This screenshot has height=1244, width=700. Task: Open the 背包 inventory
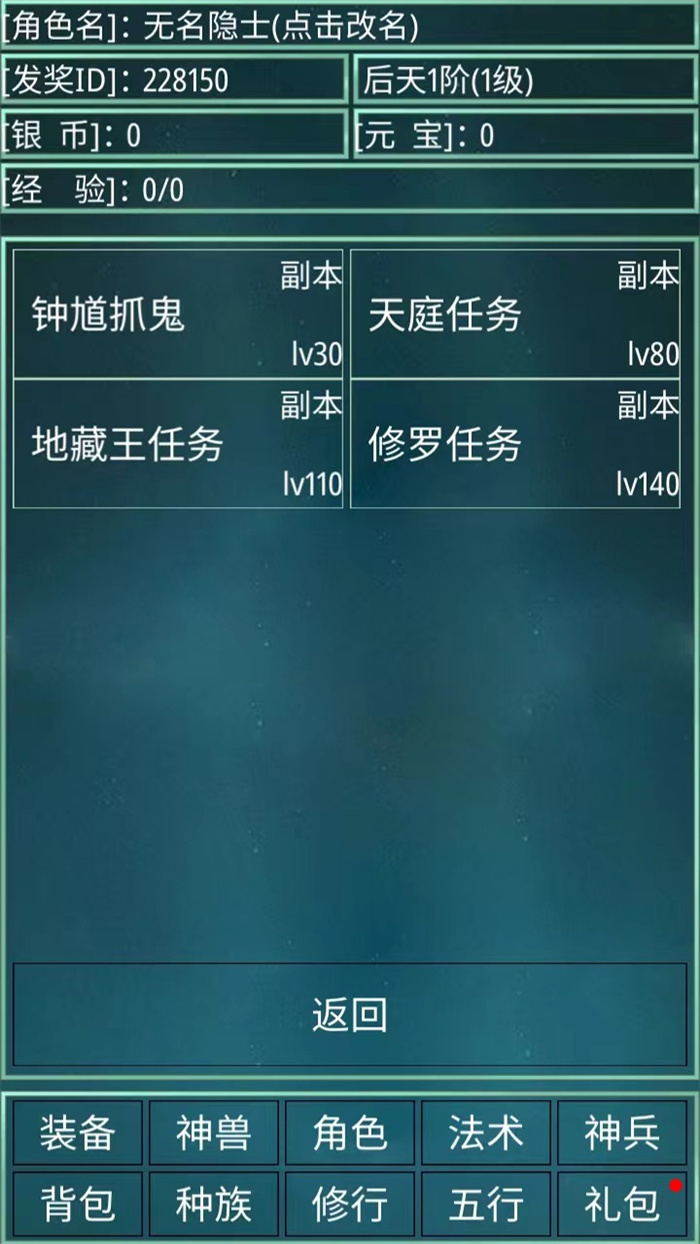(x=78, y=1204)
